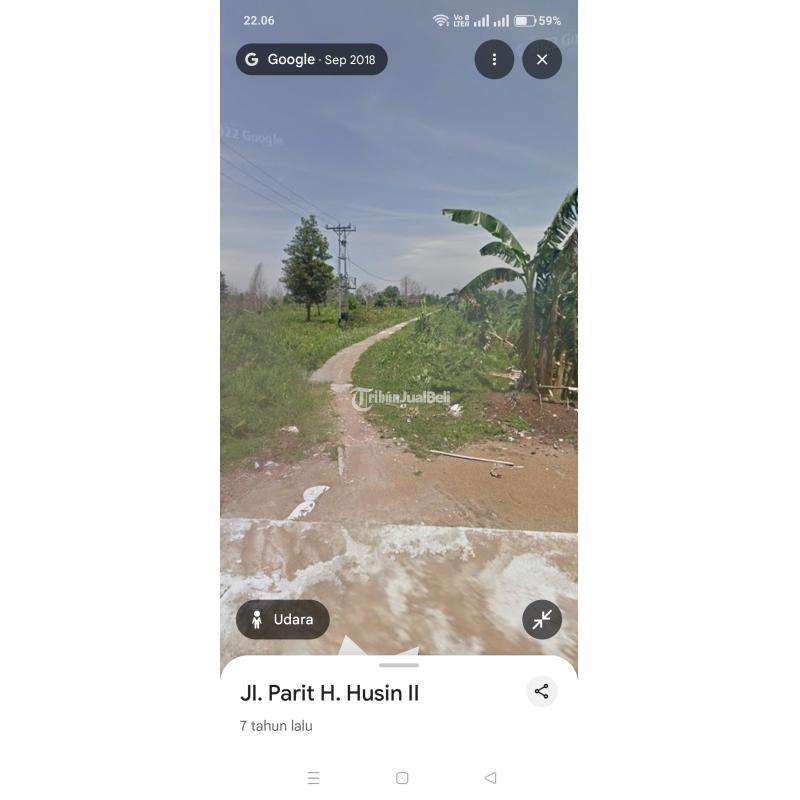
Task: Go to the system home screen
Action: (x=402, y=778)
